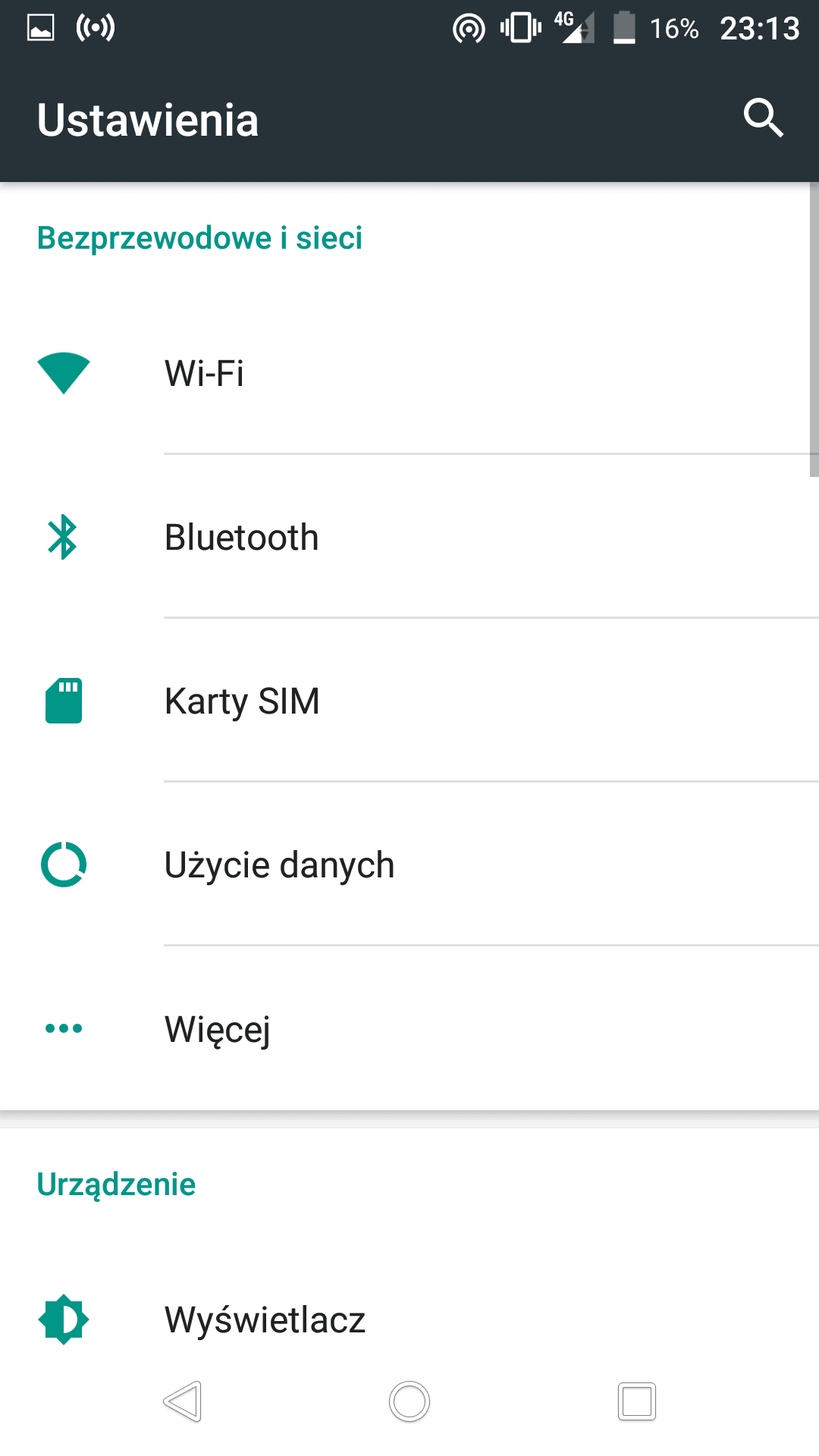This screenshot has height=1456, width=819.
Task: Open Bluetooth settings
Action: (409, 537)
